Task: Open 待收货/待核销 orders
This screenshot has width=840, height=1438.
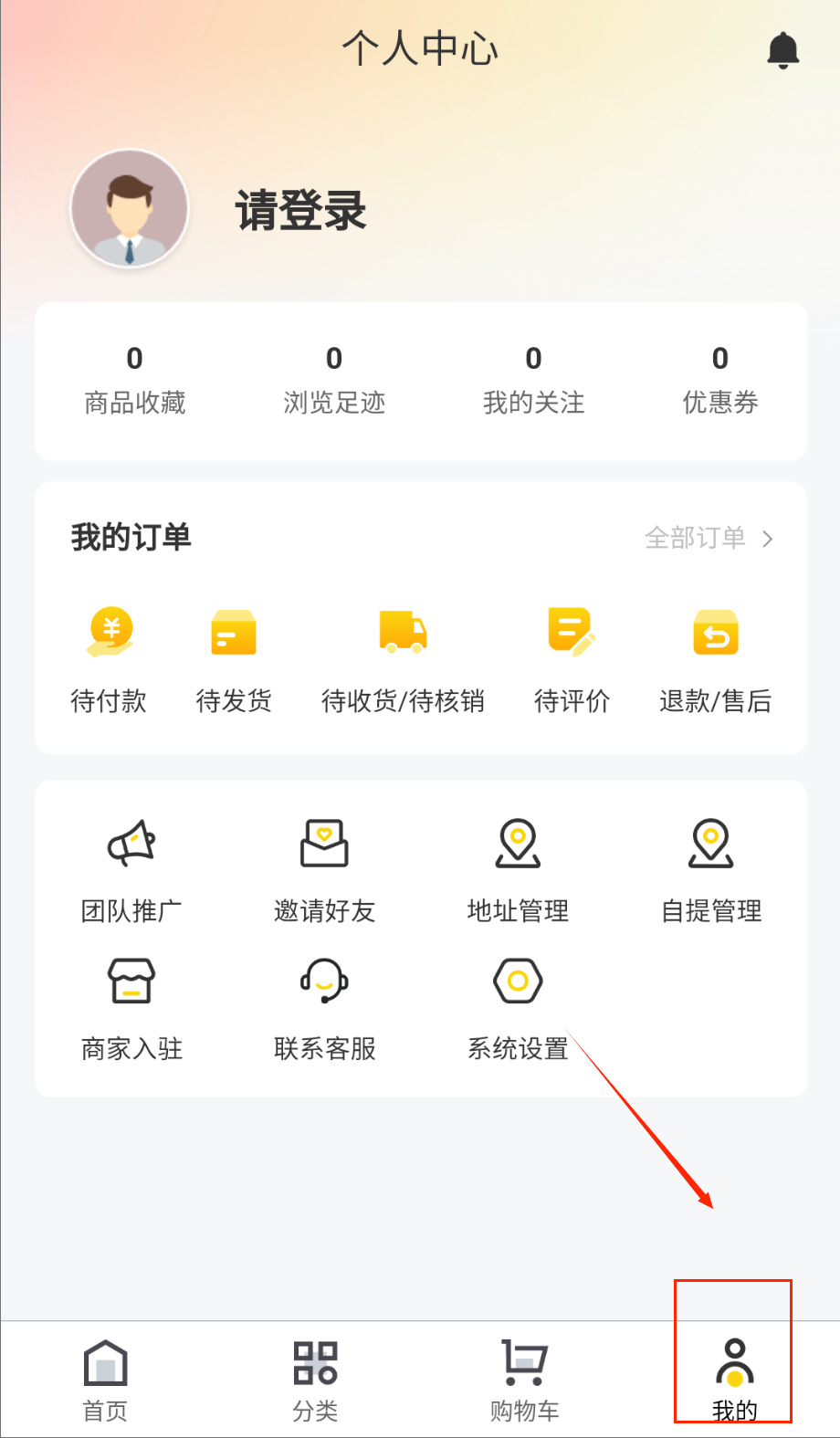Action: click(403, 659)
